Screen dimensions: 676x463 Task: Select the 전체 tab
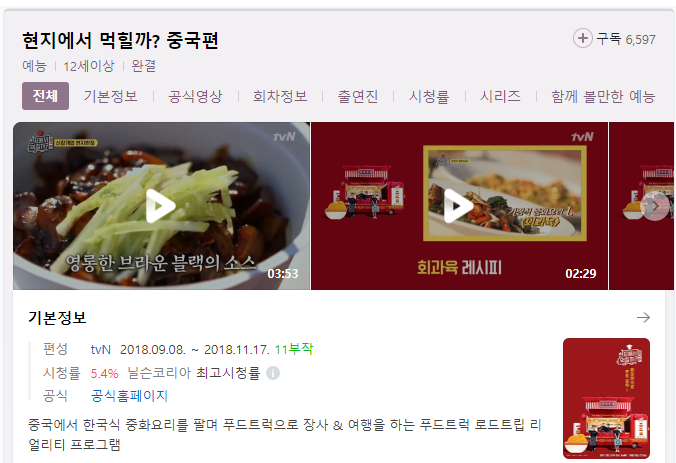coord(45,97)
